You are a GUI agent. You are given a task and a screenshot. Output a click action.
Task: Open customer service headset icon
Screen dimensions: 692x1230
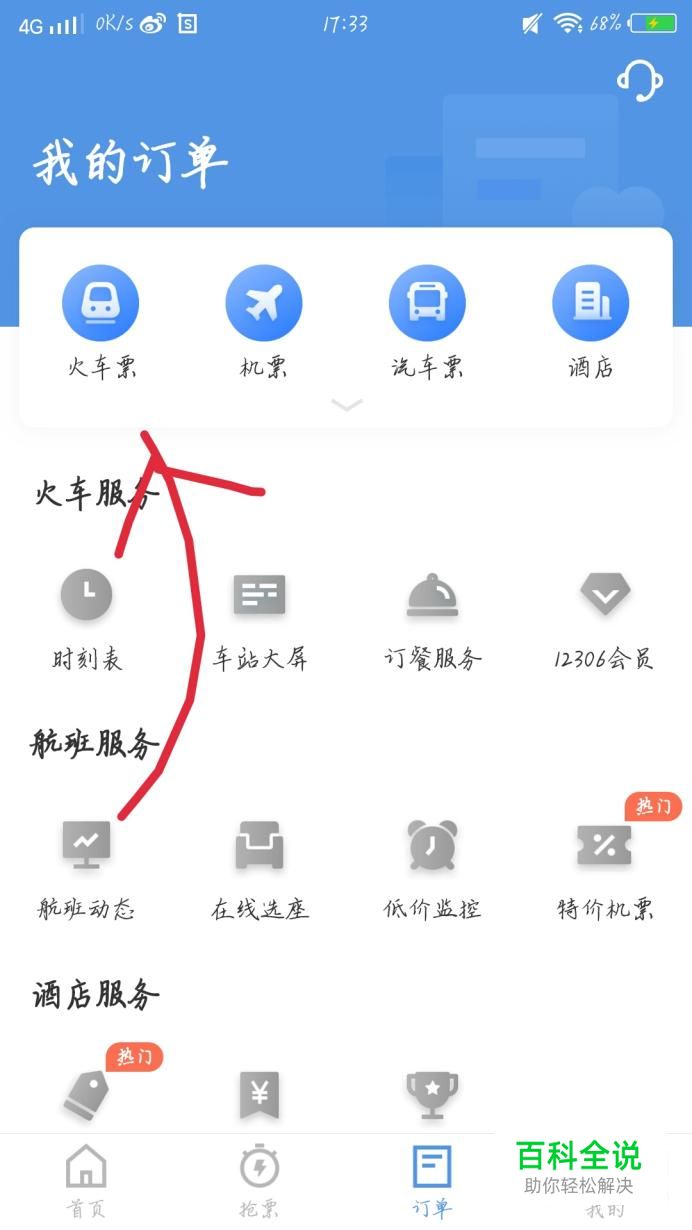pyautogui.click(x=640, y=81)
